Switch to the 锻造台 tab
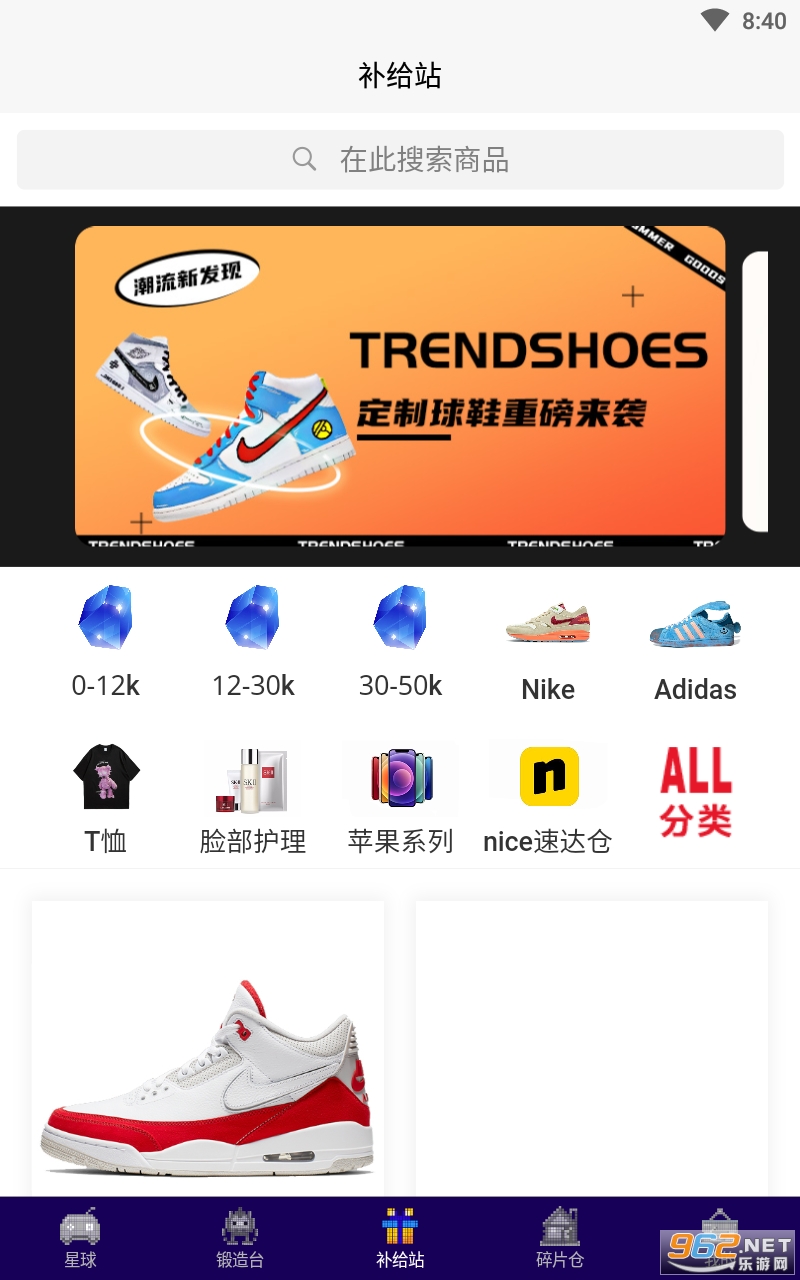This screenshot has width=800, height=1280. 240,1238
